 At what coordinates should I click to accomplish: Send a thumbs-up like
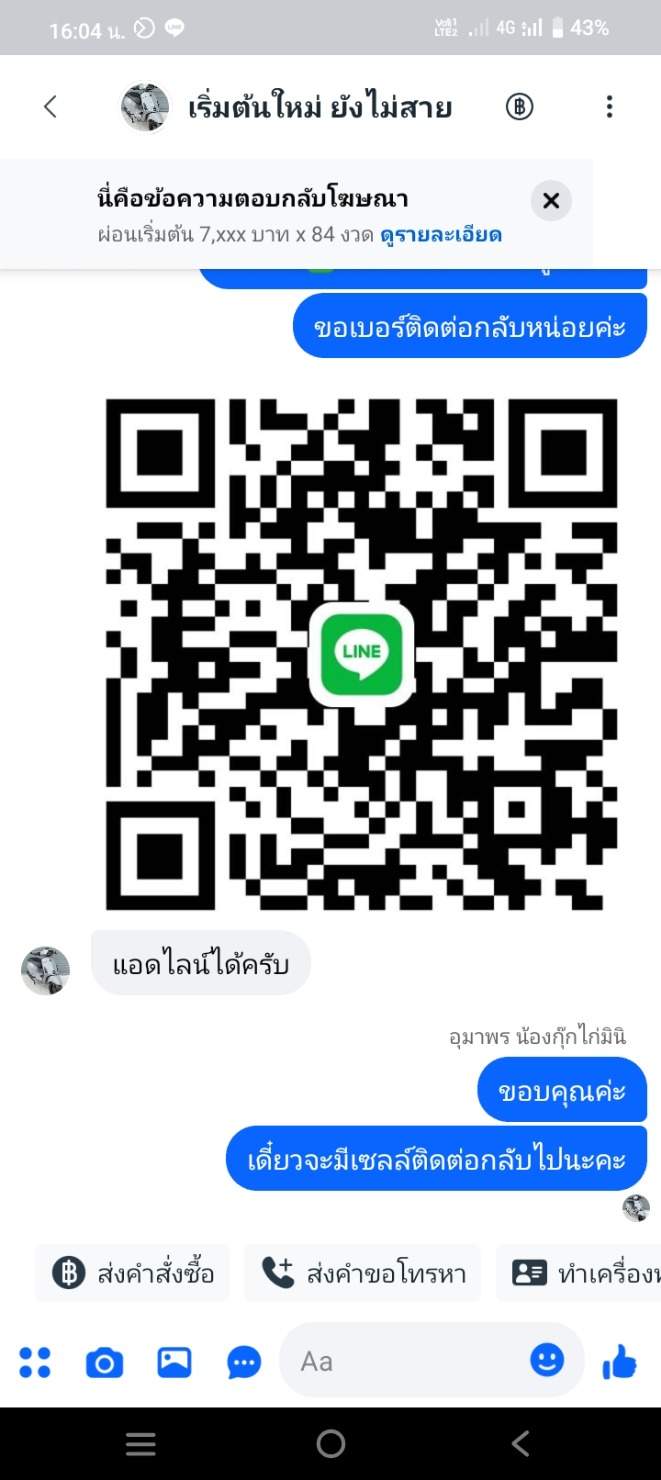[x=620, y=1361]
